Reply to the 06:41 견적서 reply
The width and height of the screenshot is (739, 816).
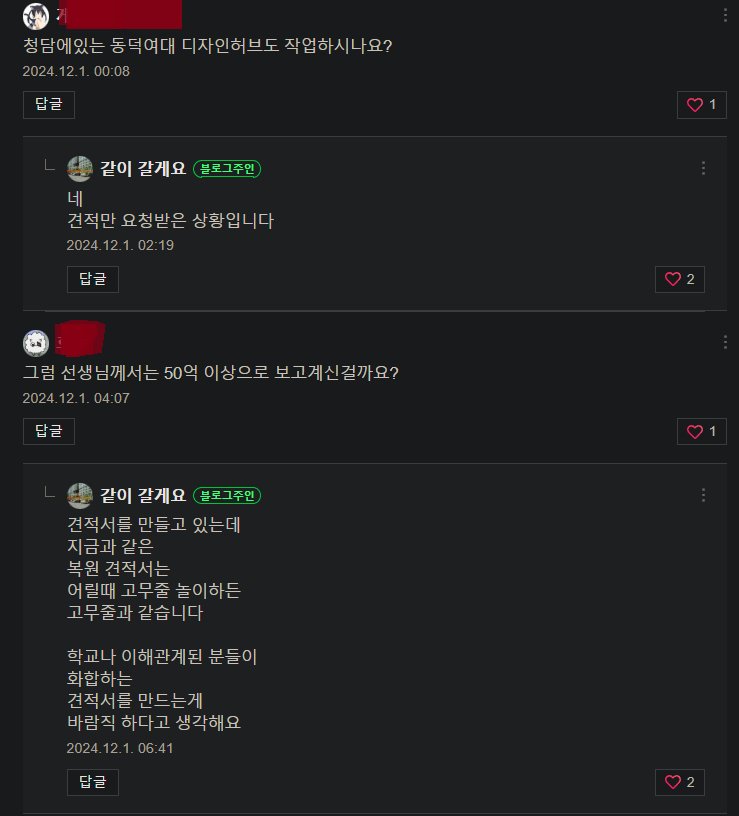[x=92, y=782]
